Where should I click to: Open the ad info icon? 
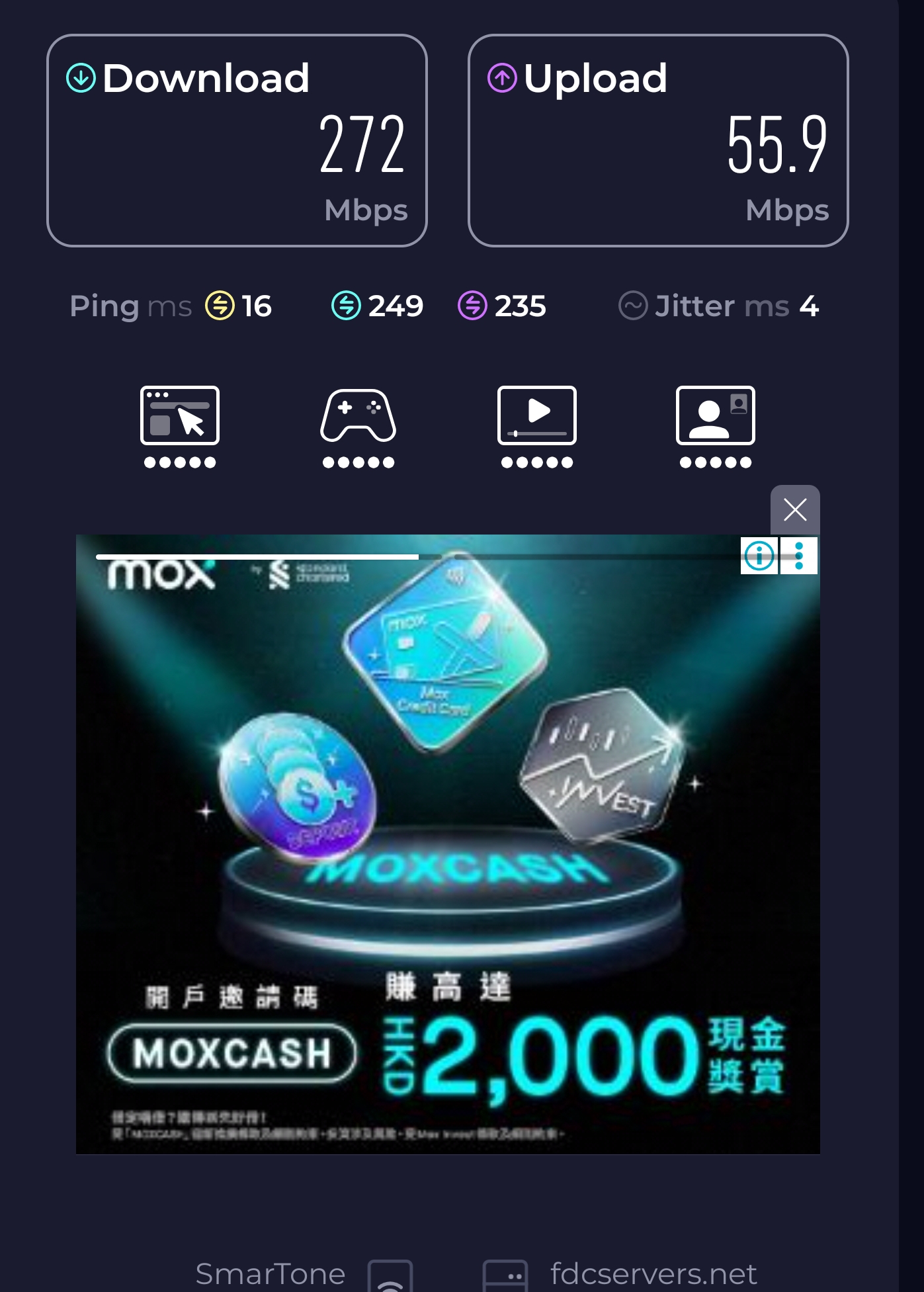coord(759,555)
